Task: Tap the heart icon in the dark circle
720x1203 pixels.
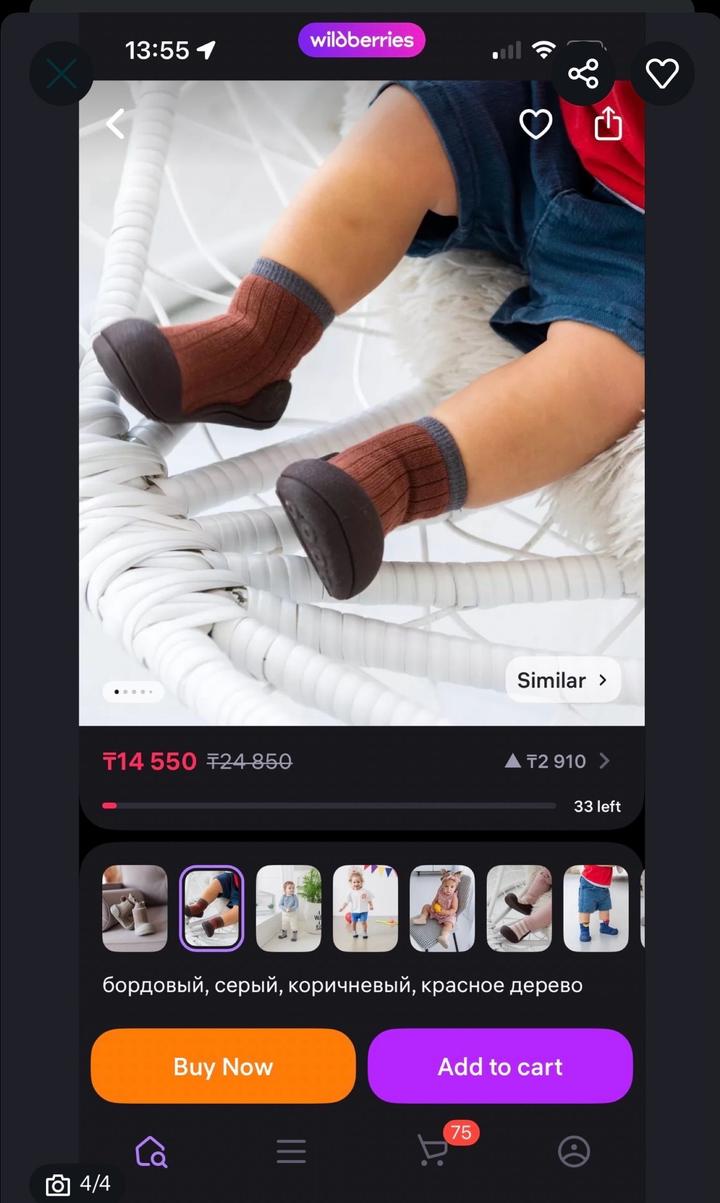Action: click(662, 73)
